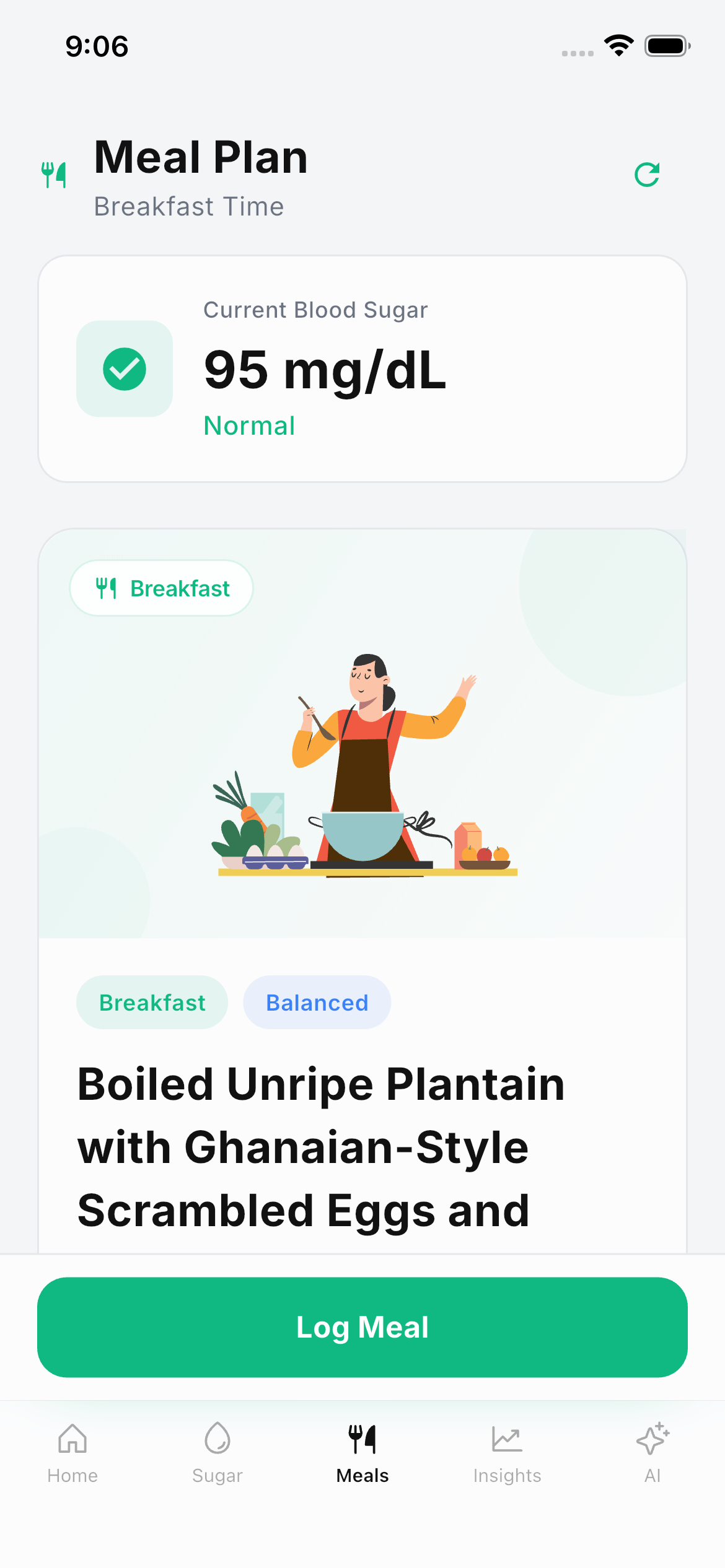This screenshot has height=1568, width=725.
Task: Tap the Log Meal button
Action: pyautogui.click(x=362, y=1327)
